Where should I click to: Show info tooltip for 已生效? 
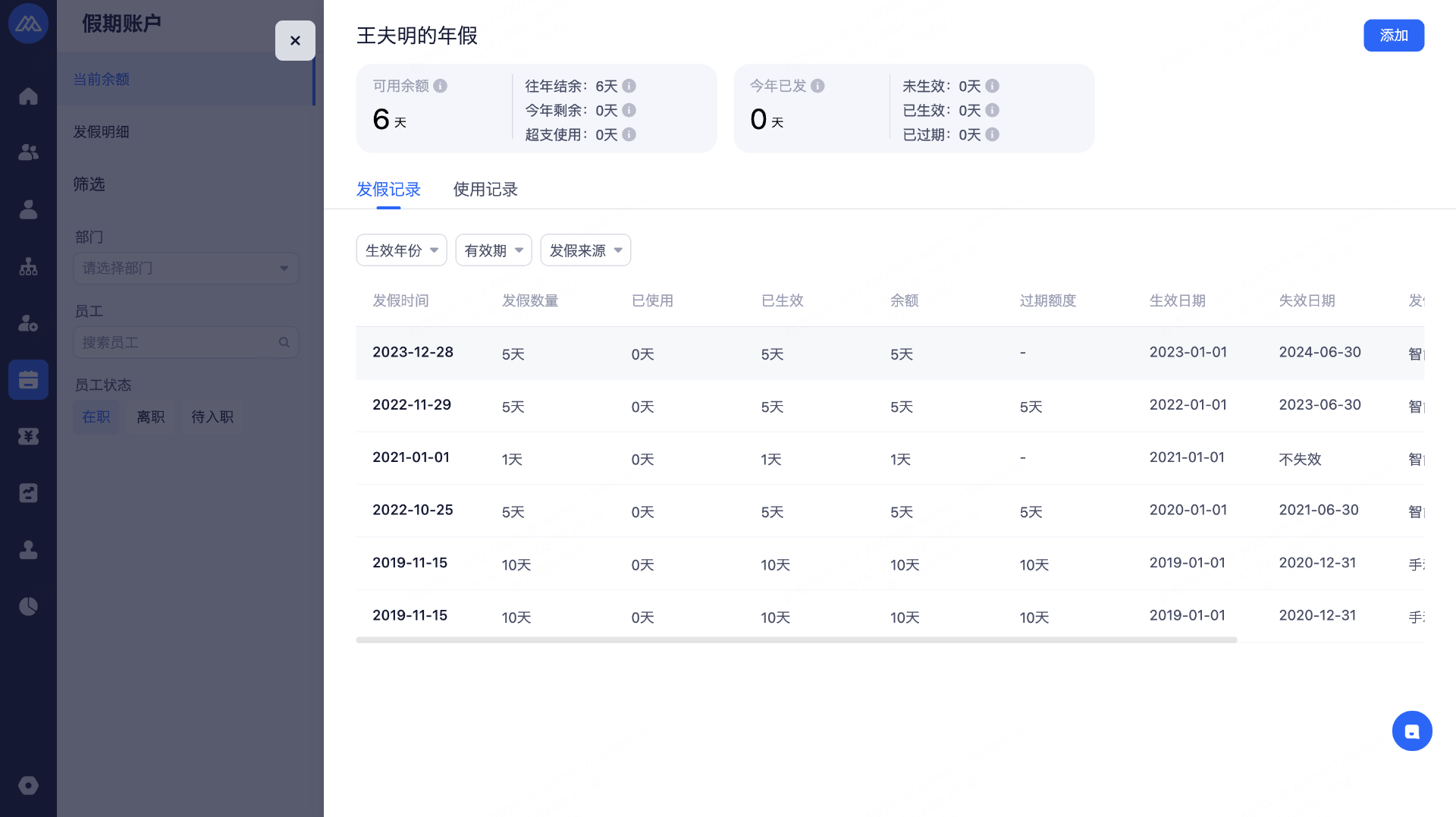pyautogui.click(x=992, y=111)
